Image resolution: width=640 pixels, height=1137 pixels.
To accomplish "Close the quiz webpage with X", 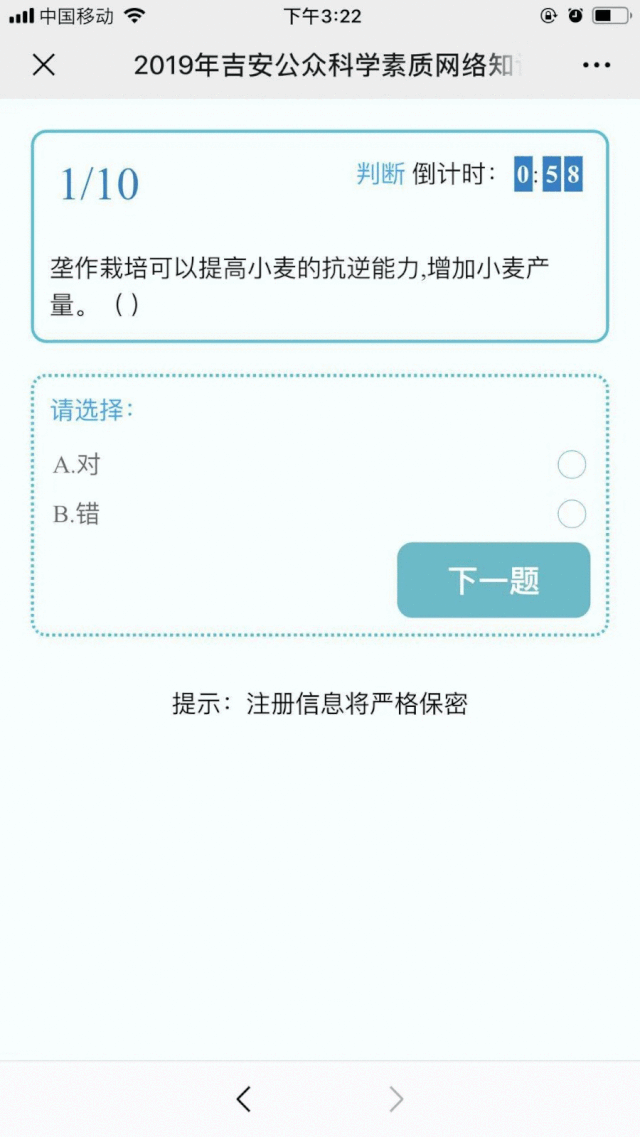I will 44,65.
